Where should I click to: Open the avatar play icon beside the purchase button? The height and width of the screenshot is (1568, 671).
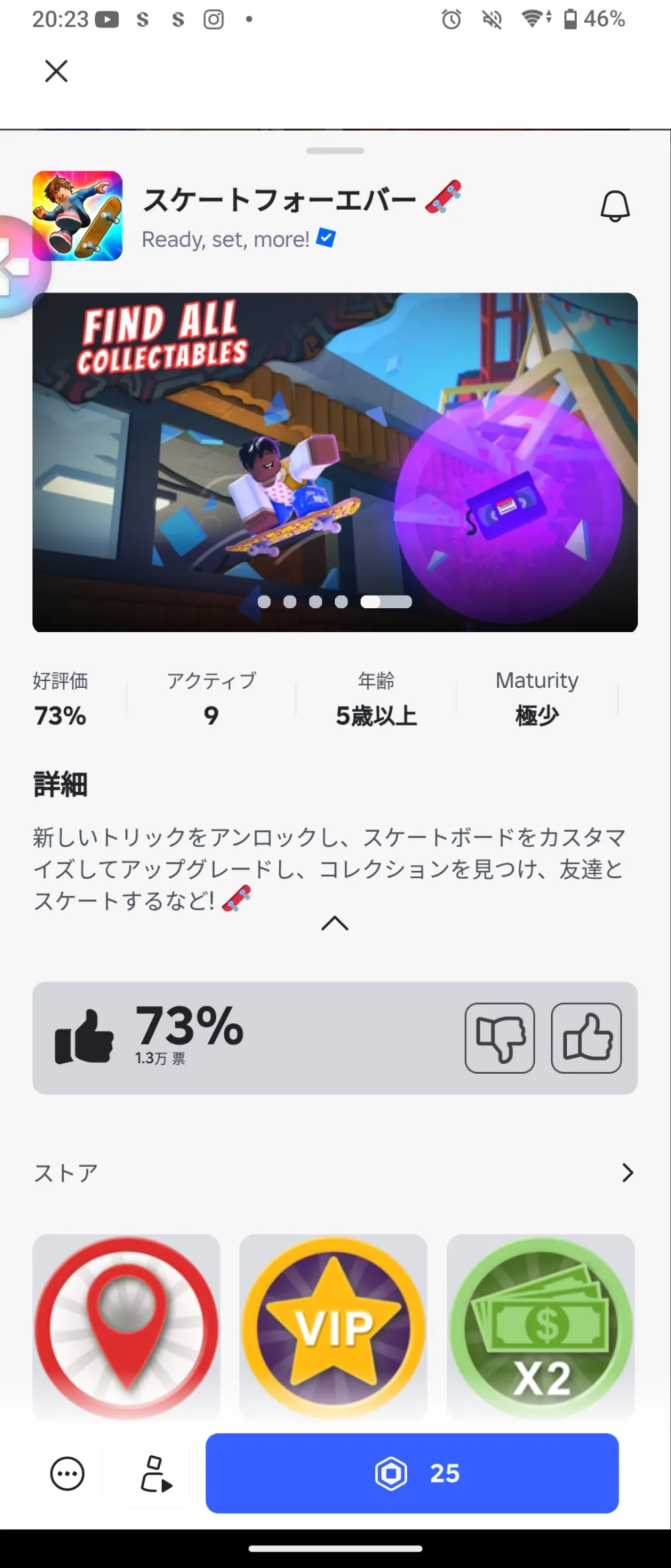155,1474
